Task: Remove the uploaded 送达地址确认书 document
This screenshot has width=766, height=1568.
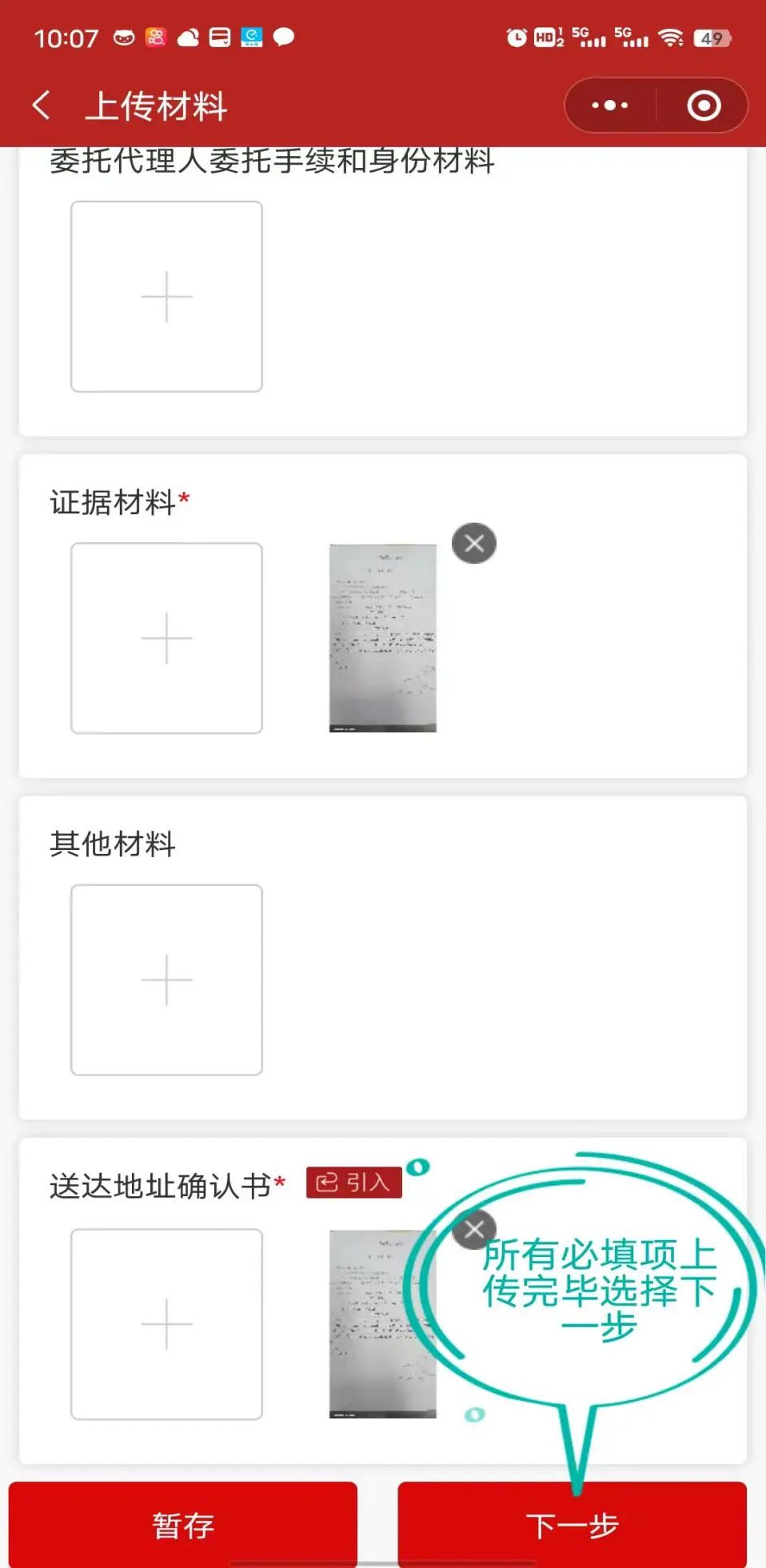Action: [x=474, y=1230]
